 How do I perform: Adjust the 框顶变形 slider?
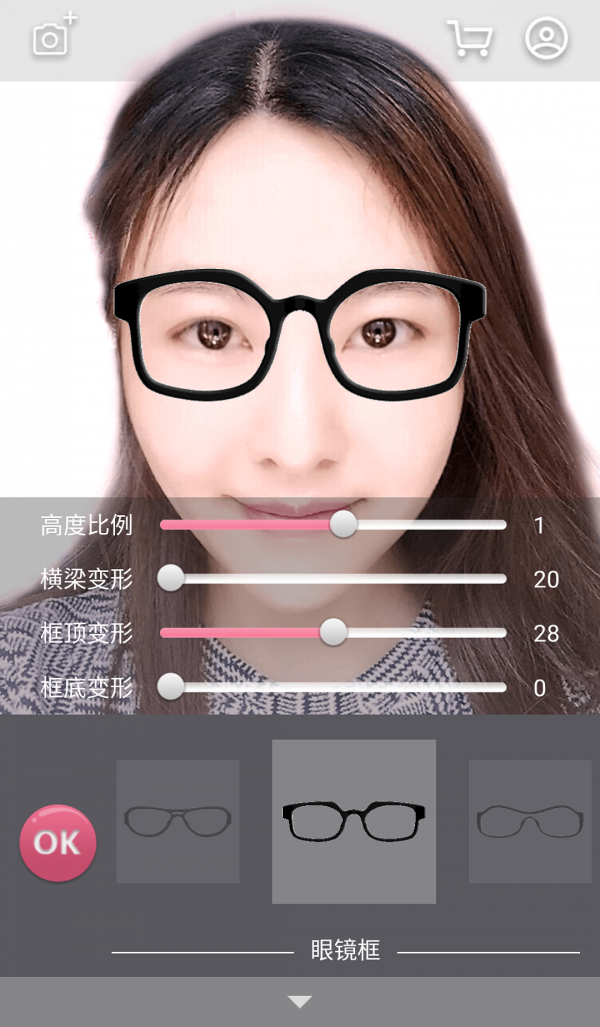(333, 632)
